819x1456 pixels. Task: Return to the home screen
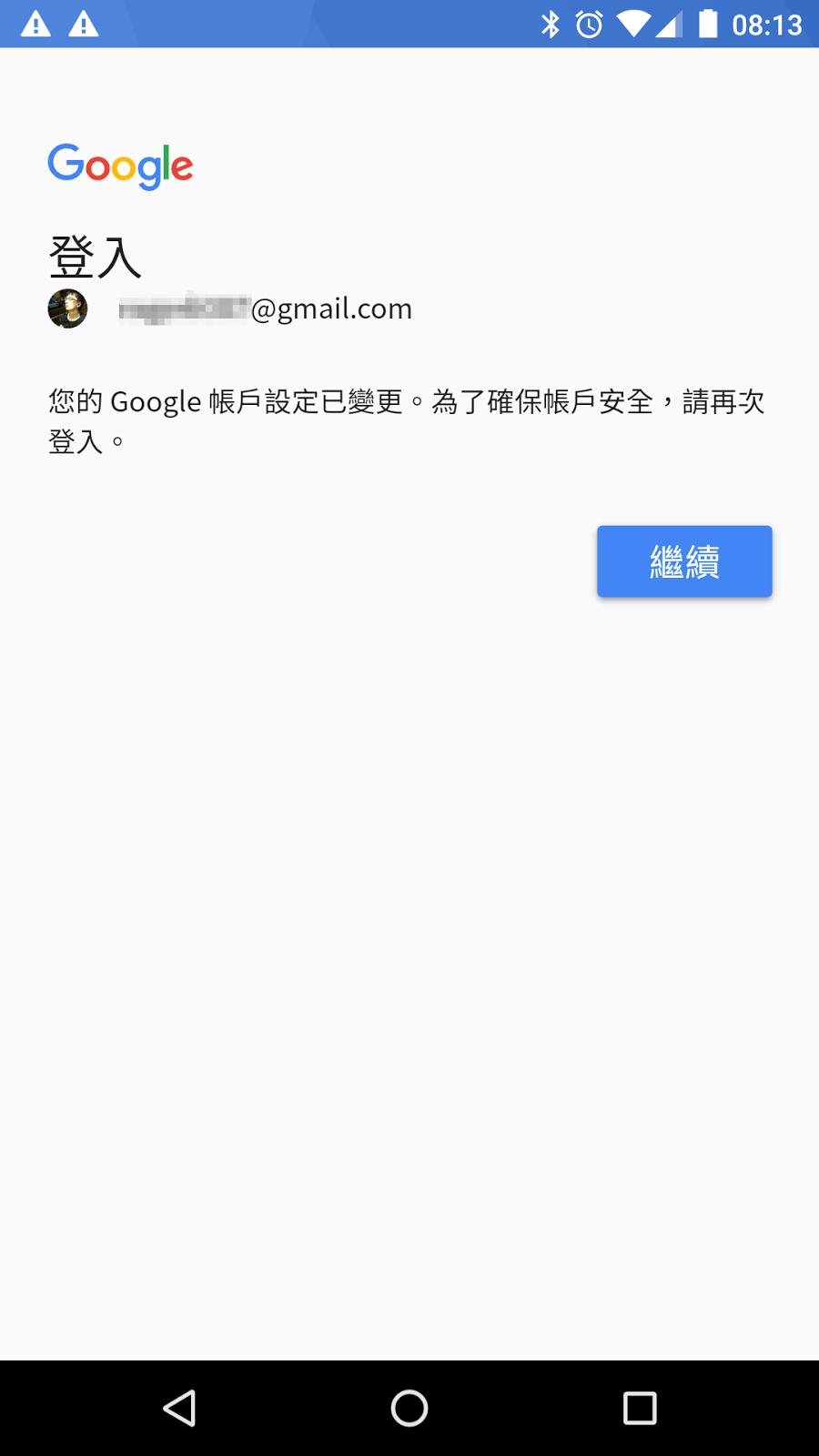(x=409, y=1408)
